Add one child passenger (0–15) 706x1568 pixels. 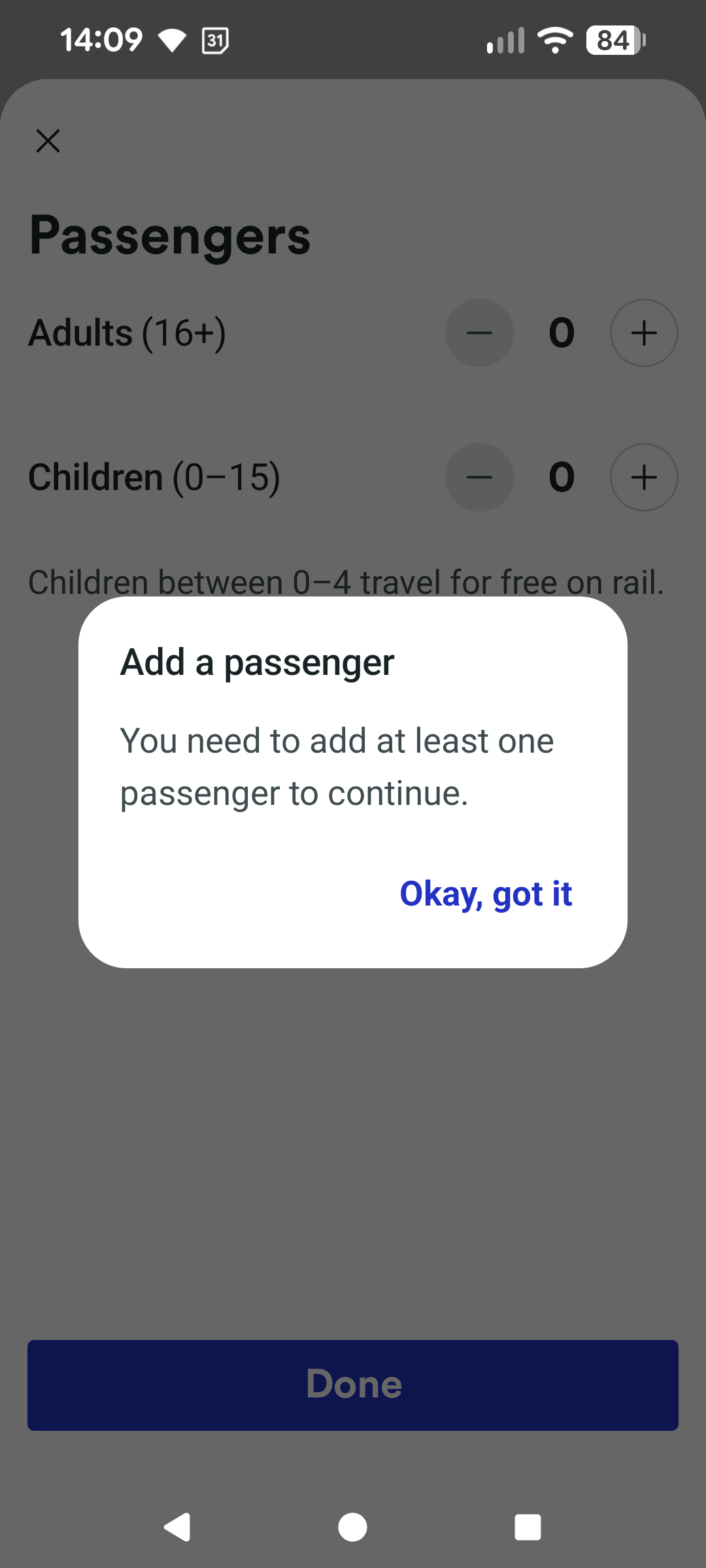(x=644, y=478)
